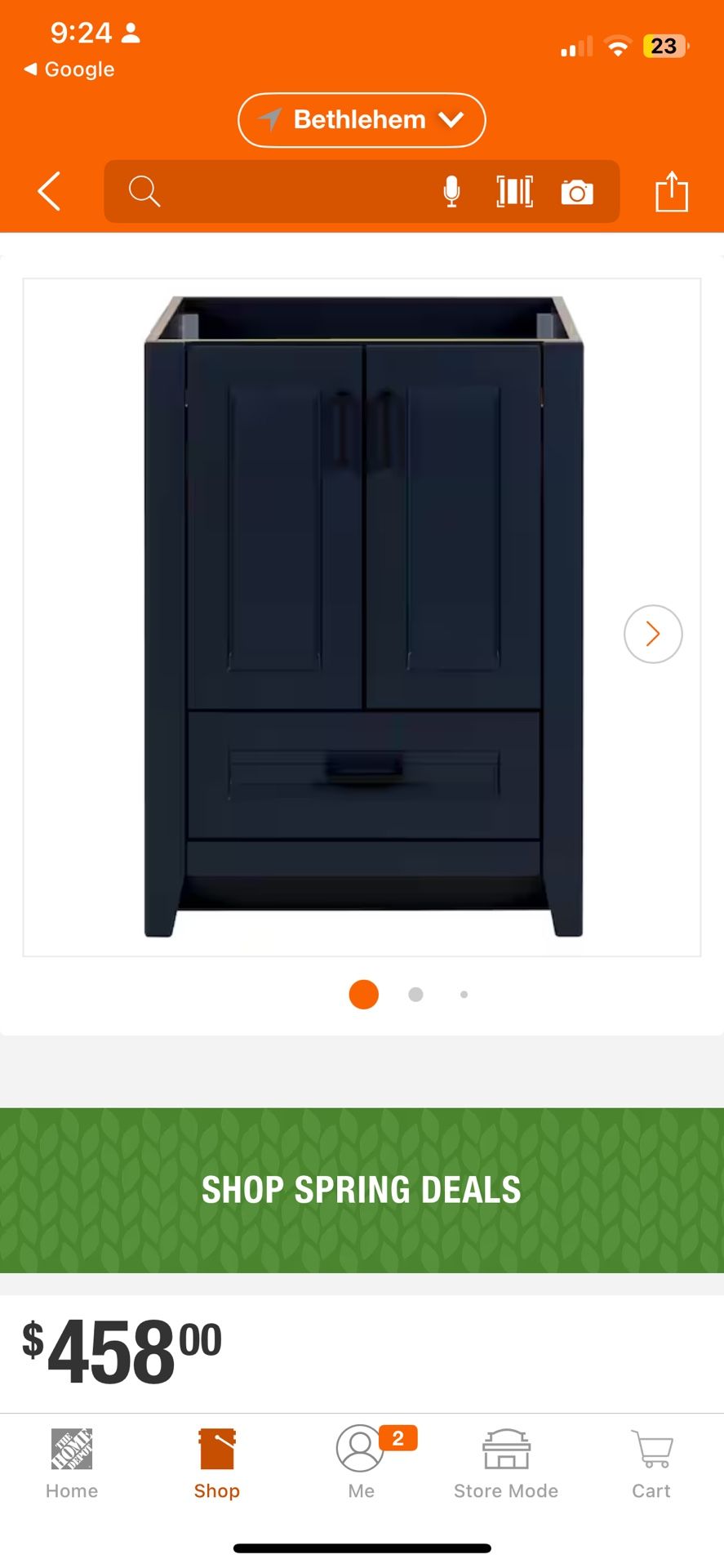Viewport: 724px width, 1568px height.
Task: Share this product
Action: coord(672,192)
